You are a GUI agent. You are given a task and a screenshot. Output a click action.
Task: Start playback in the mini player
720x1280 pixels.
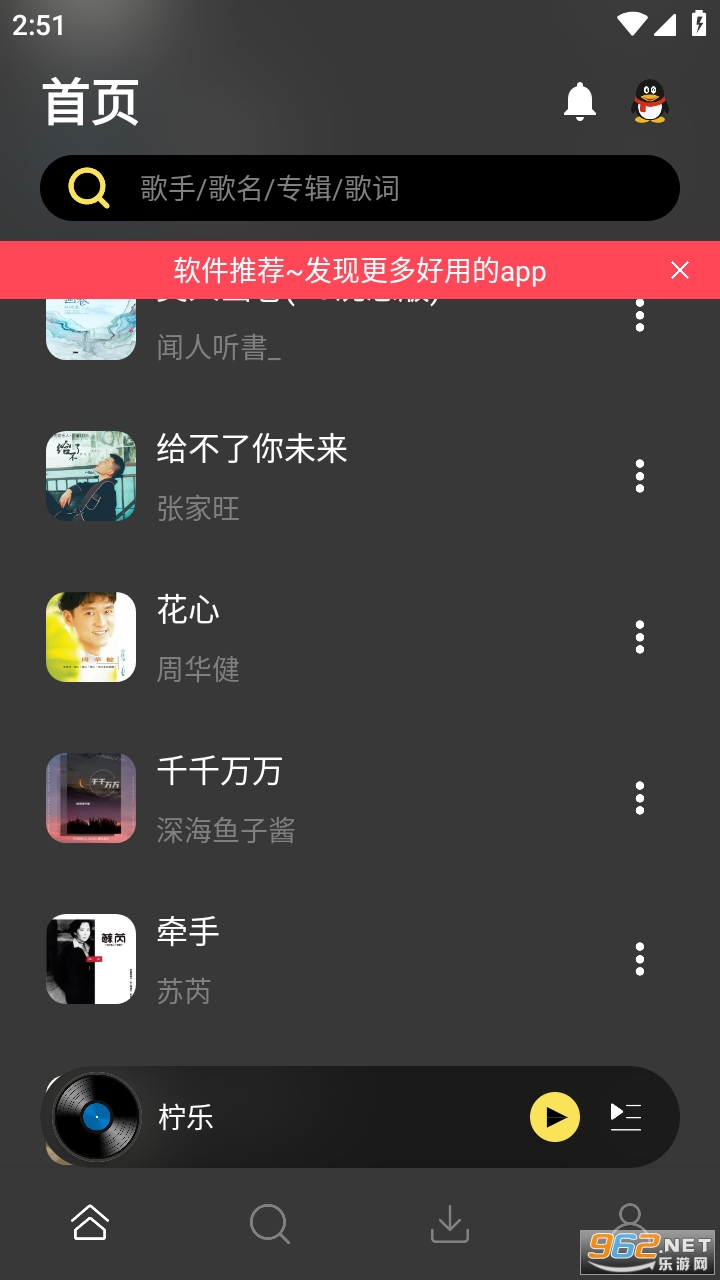click(555, 1117)
